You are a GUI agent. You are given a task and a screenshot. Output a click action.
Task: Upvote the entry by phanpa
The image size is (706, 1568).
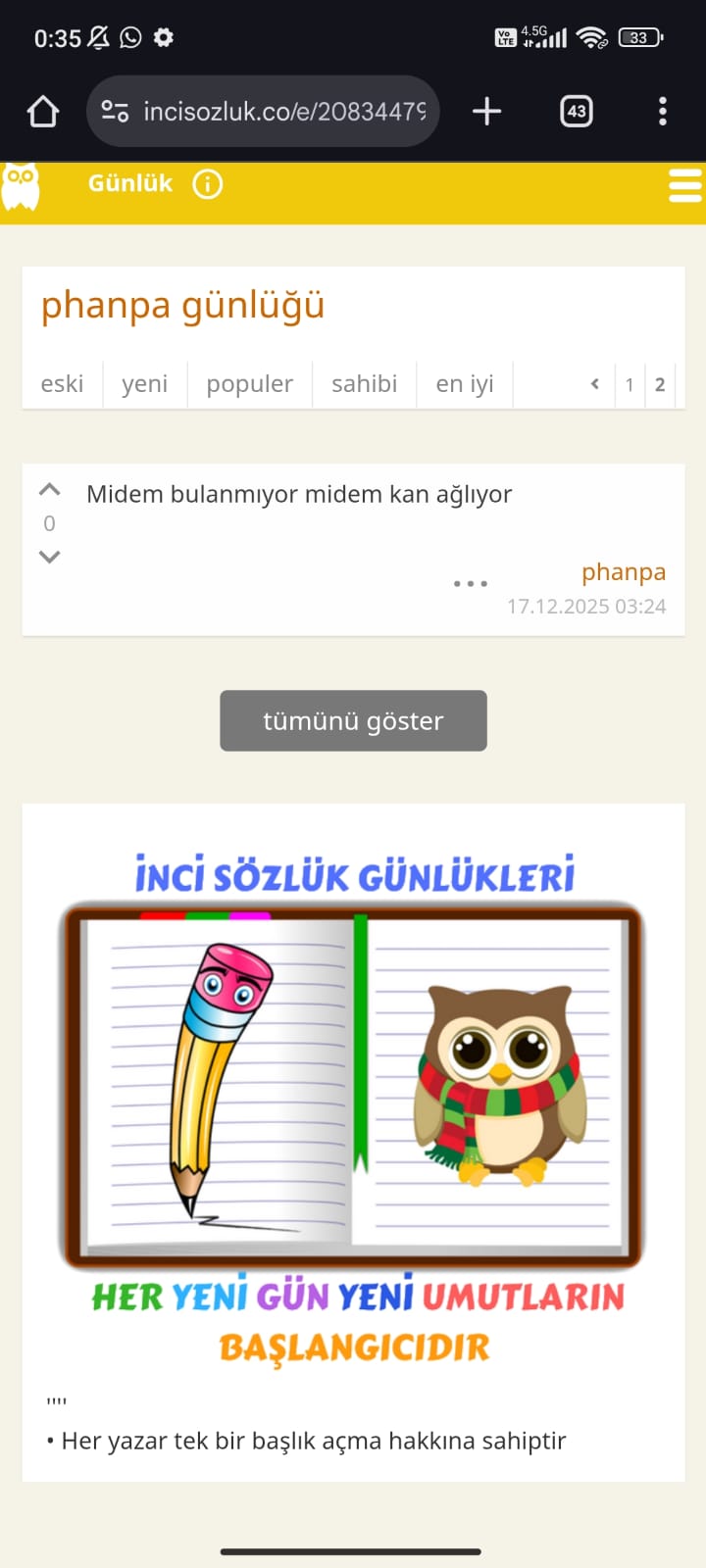[x=49, y=489]
